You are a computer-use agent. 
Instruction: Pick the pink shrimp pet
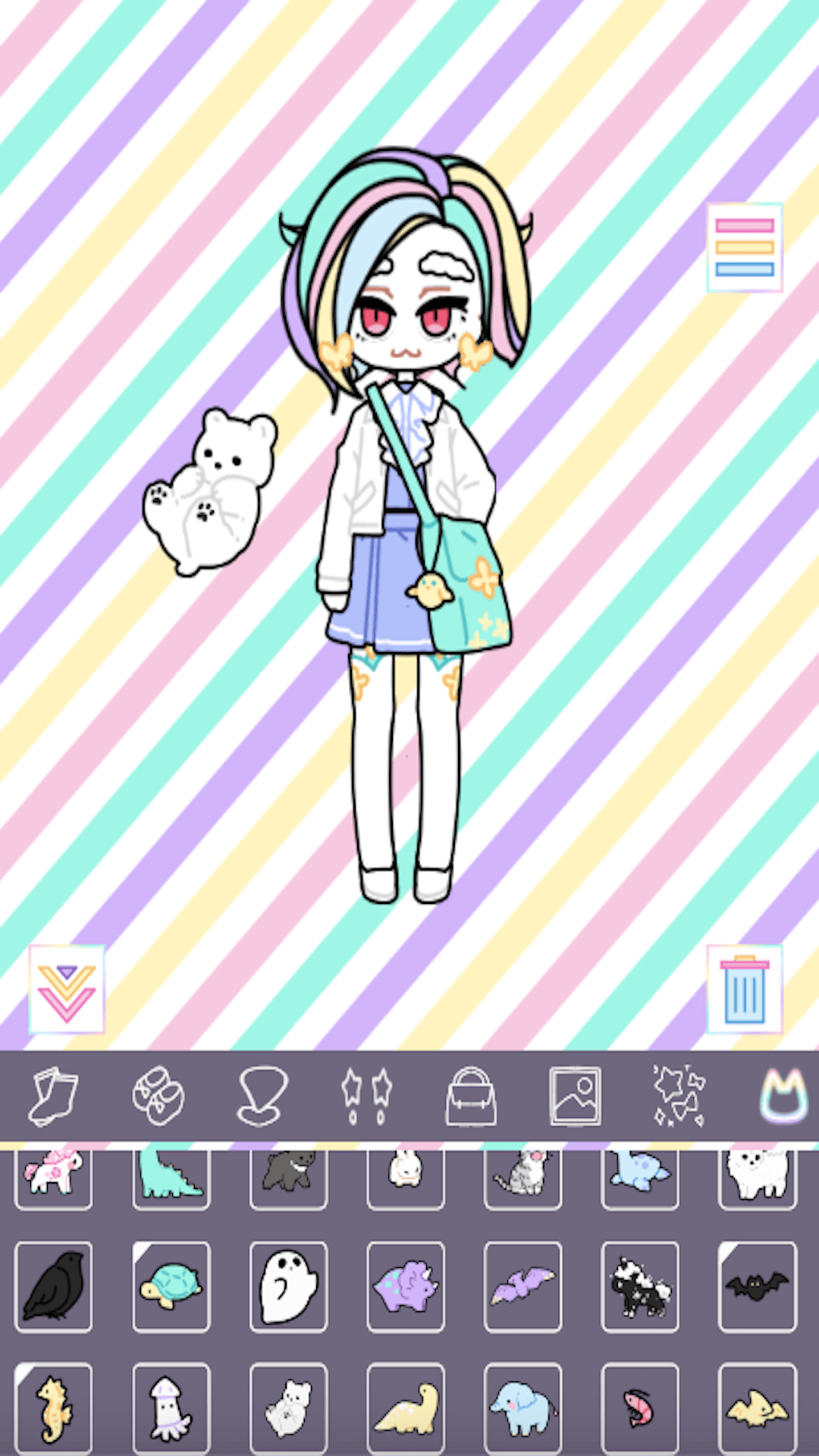click(640, 1408)
